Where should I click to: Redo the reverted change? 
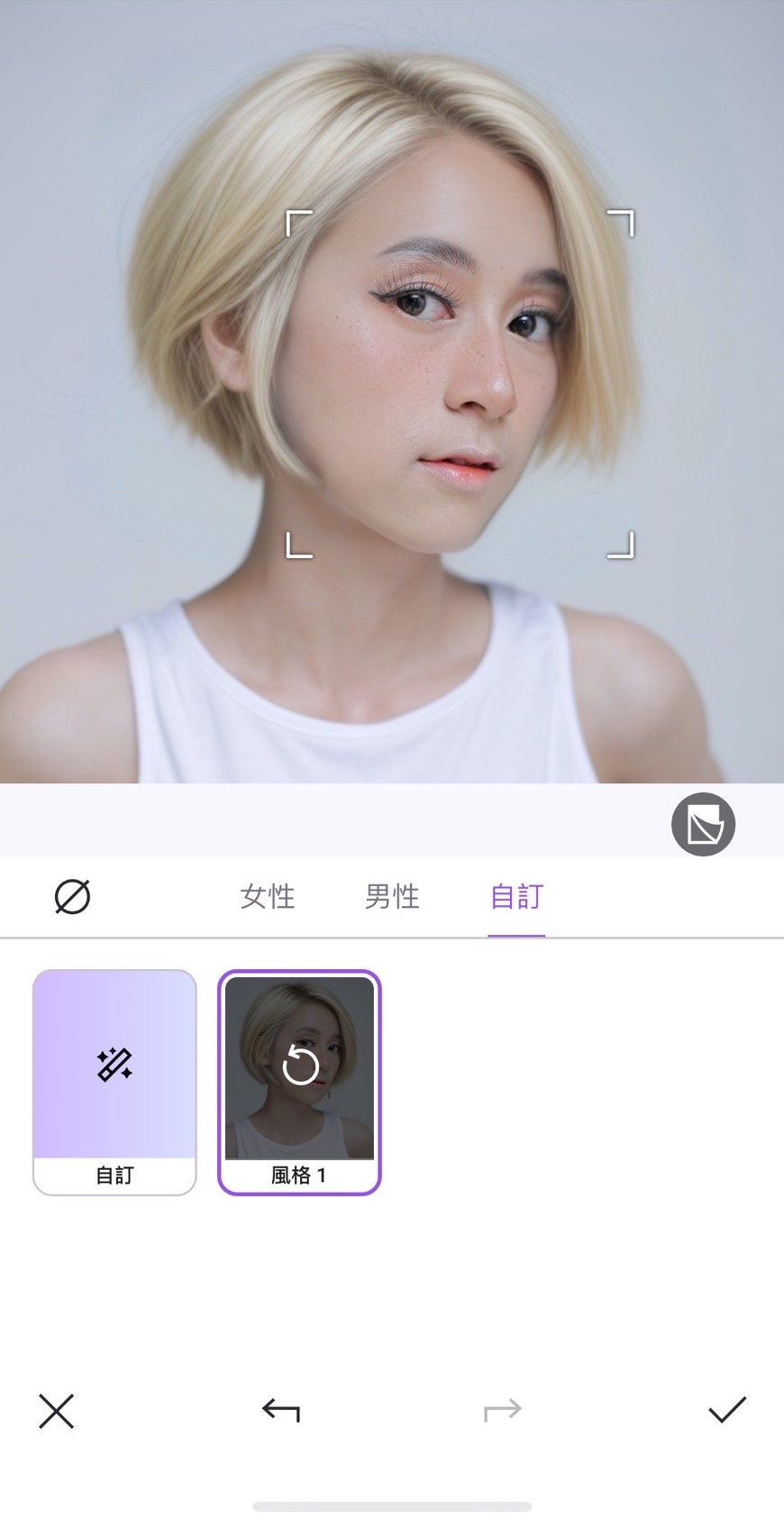pyautogui.click(x=502, y=1410)
